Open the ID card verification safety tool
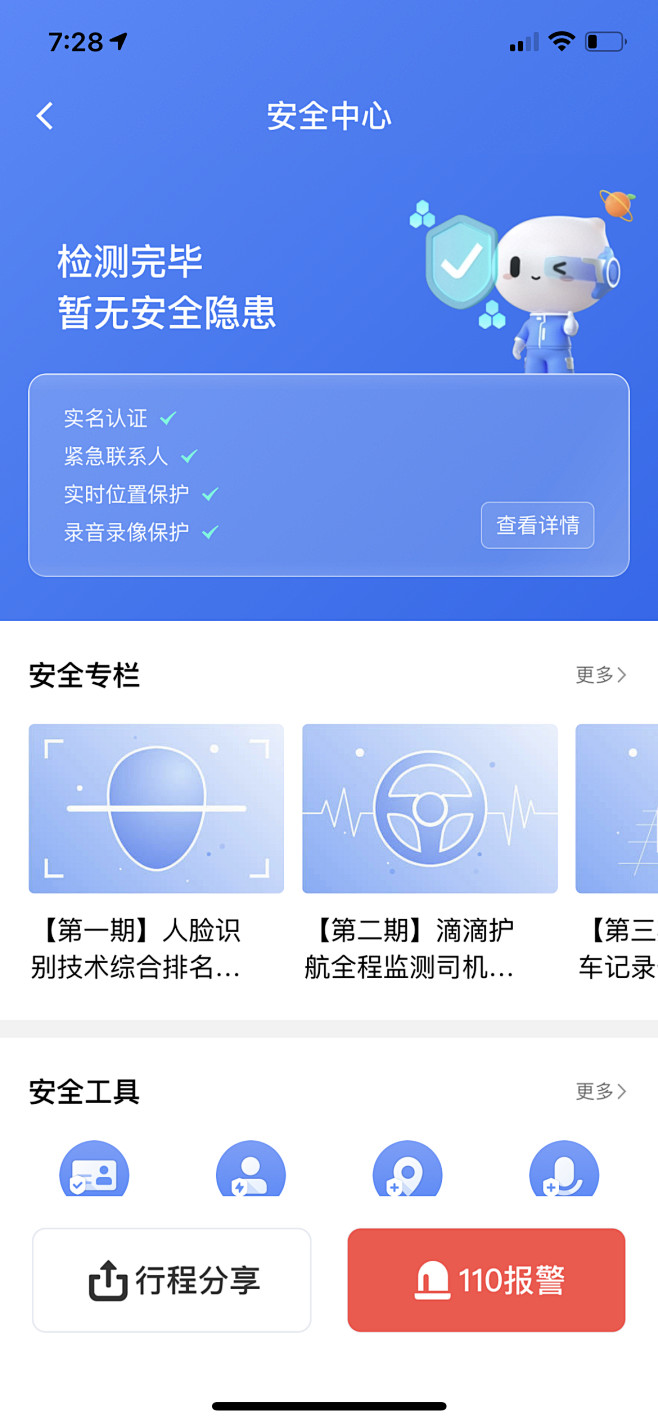 pyautogui.click(x=94, y=1171)
